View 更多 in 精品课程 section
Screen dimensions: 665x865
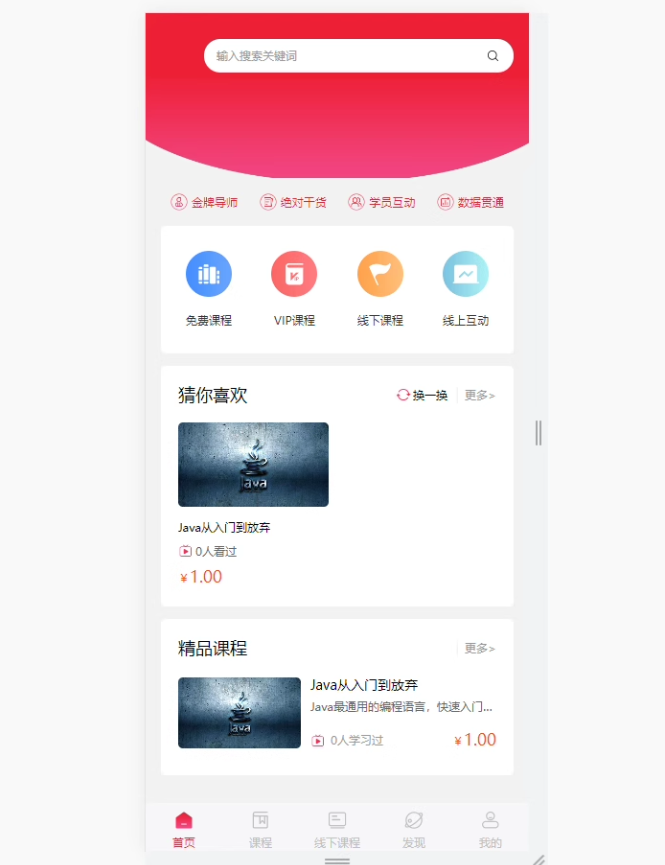[x=480, y=648]
